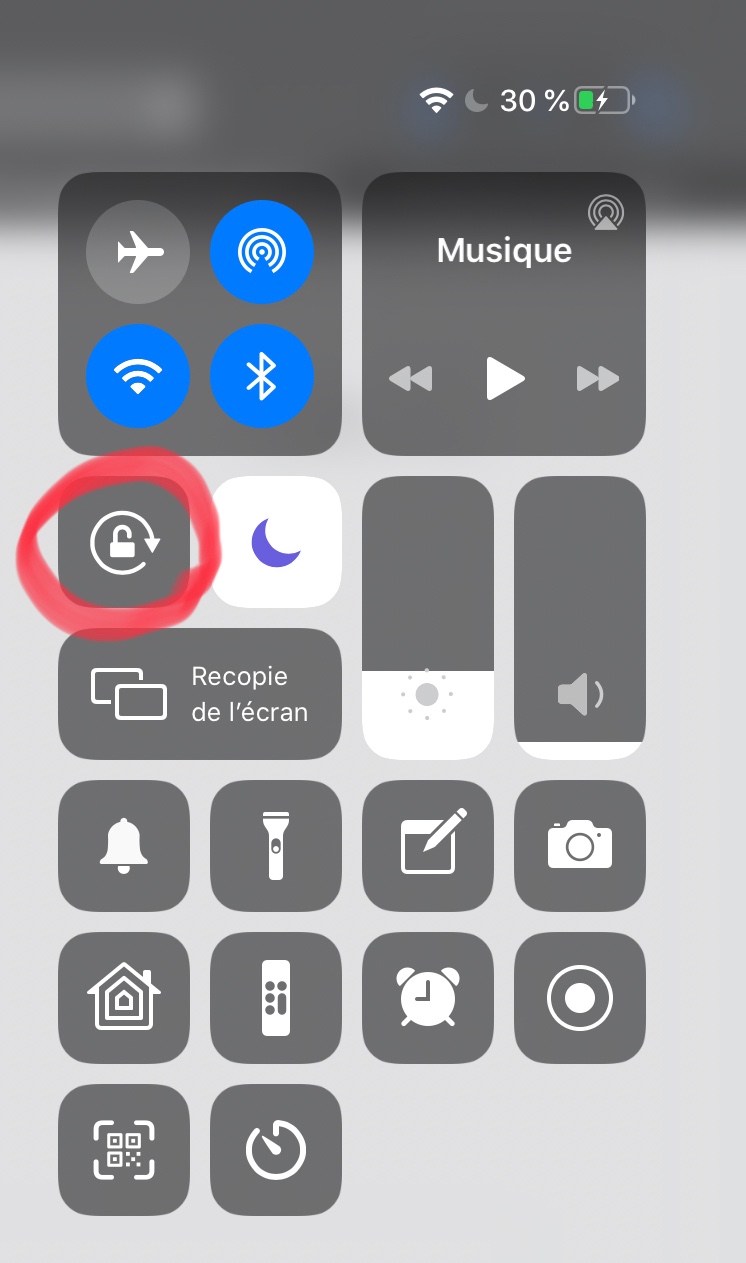Toggle the rotation lock
The width and height of the screenshot is (746, 1263).
coord(124,542)
